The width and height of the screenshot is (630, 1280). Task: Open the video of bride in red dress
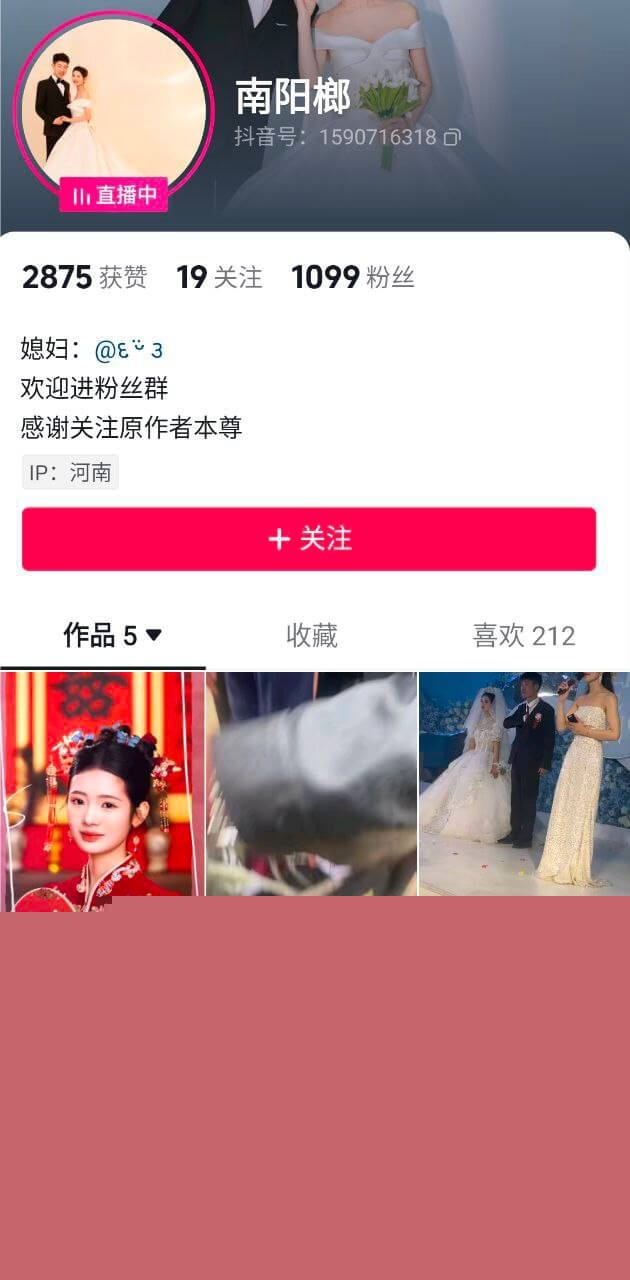[102, 785]
